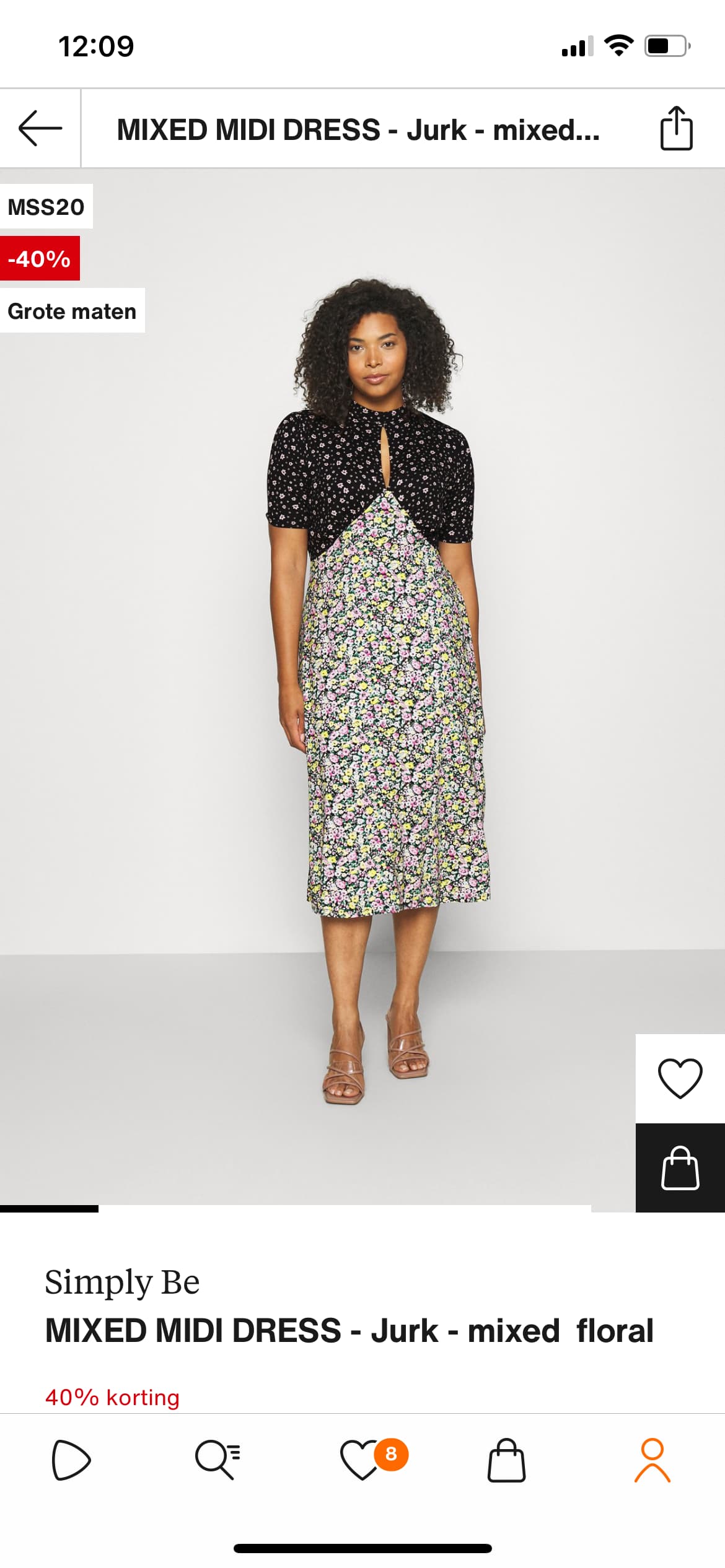
Task: Add dress to shopping bag
Action: 680,1167
